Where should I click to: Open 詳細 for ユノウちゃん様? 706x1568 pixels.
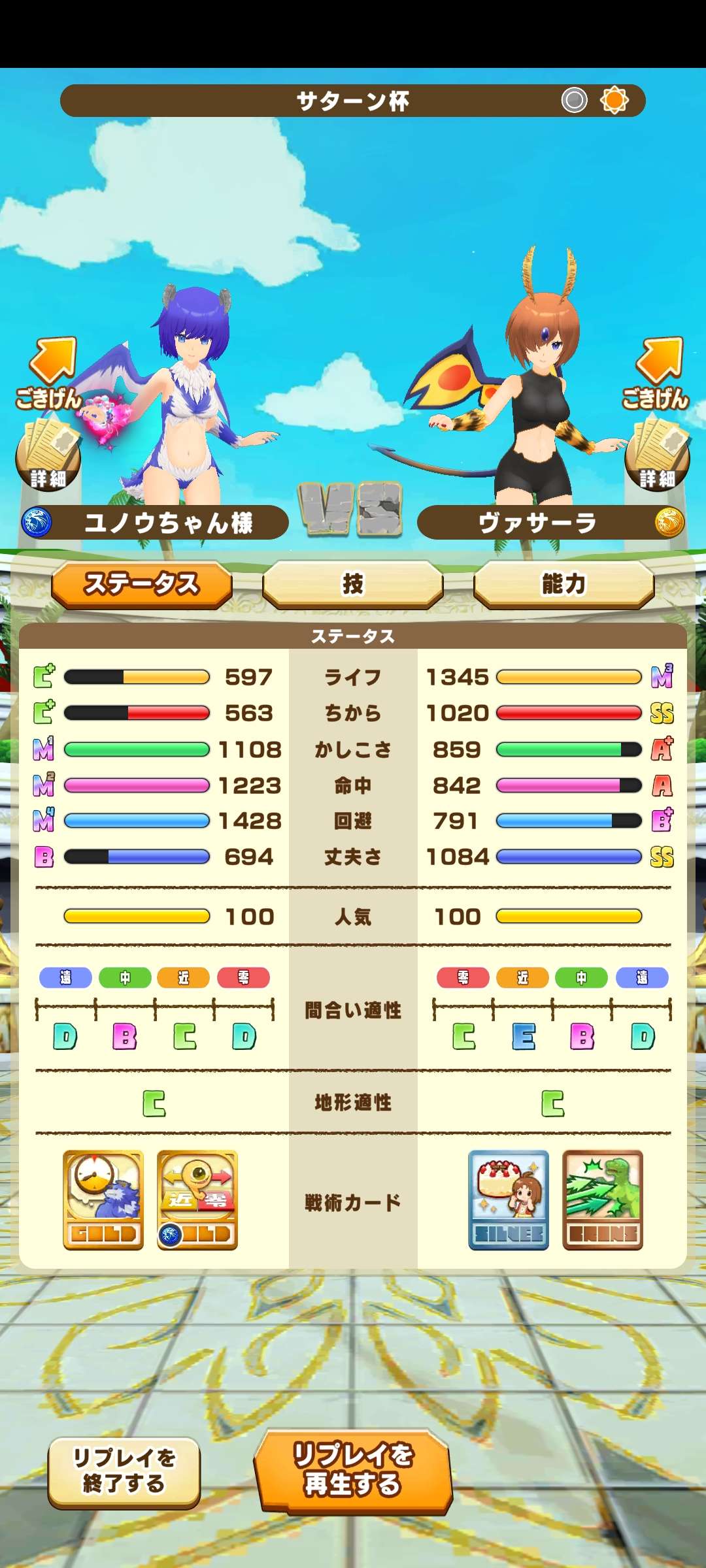(48, 455)
